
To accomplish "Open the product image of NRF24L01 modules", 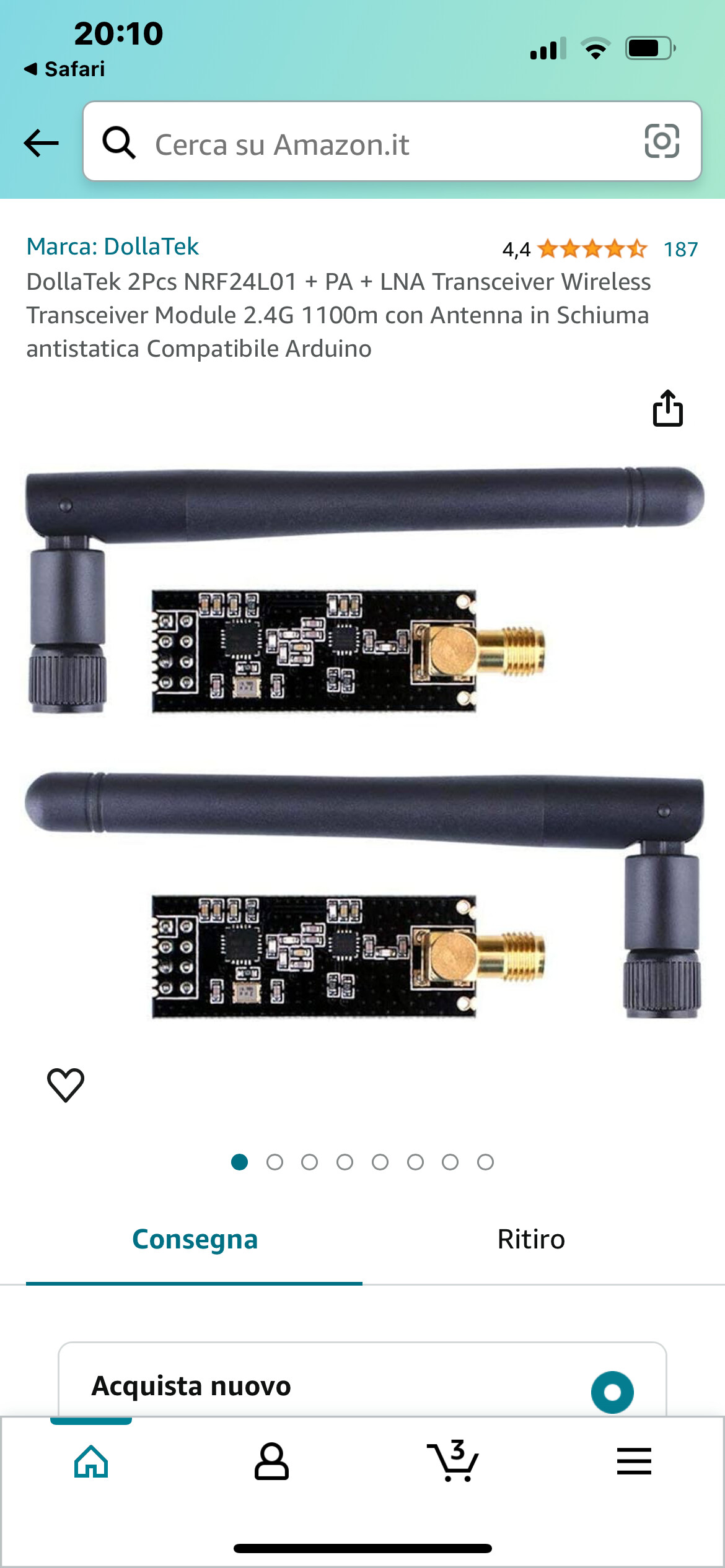I will coord(362,743).
